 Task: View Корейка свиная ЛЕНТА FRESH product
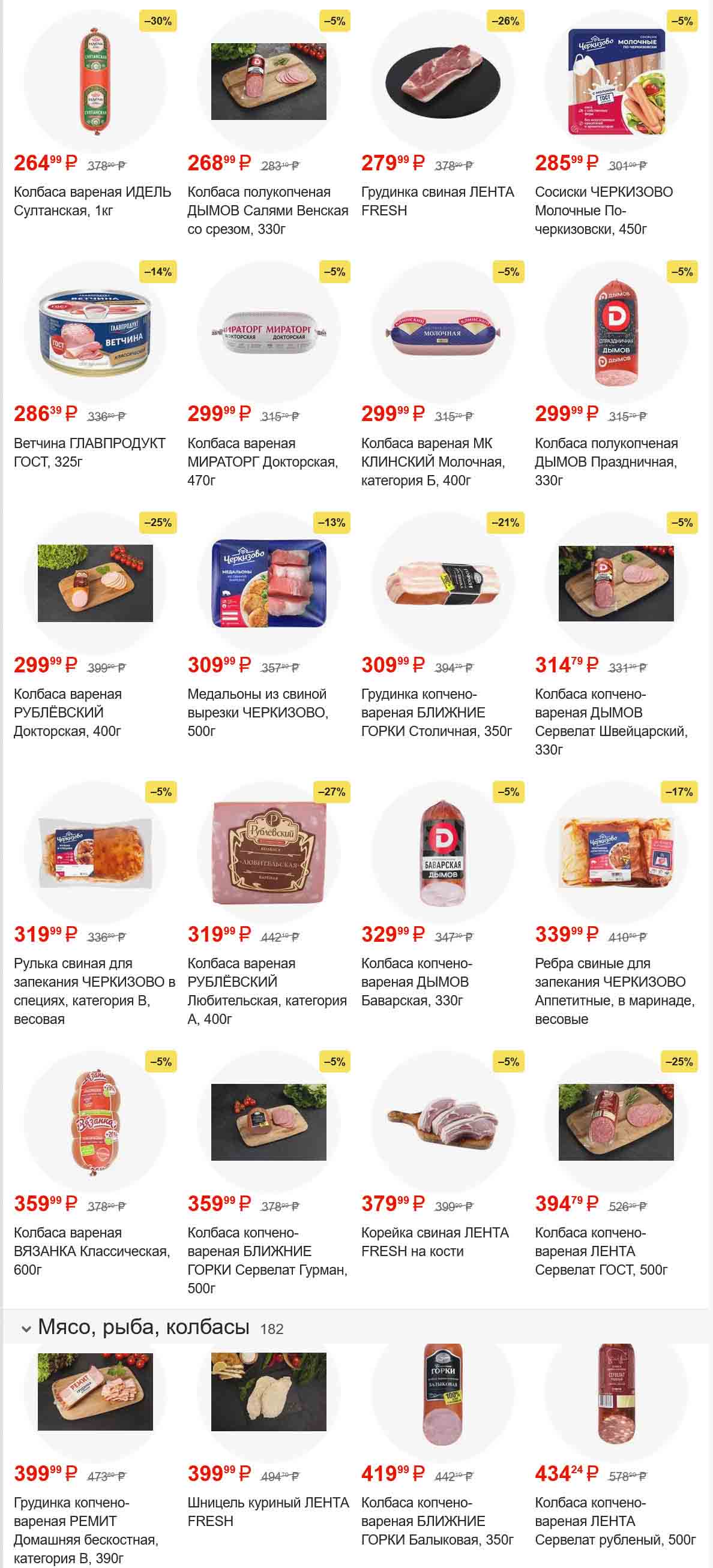[x=442, y=1122]
